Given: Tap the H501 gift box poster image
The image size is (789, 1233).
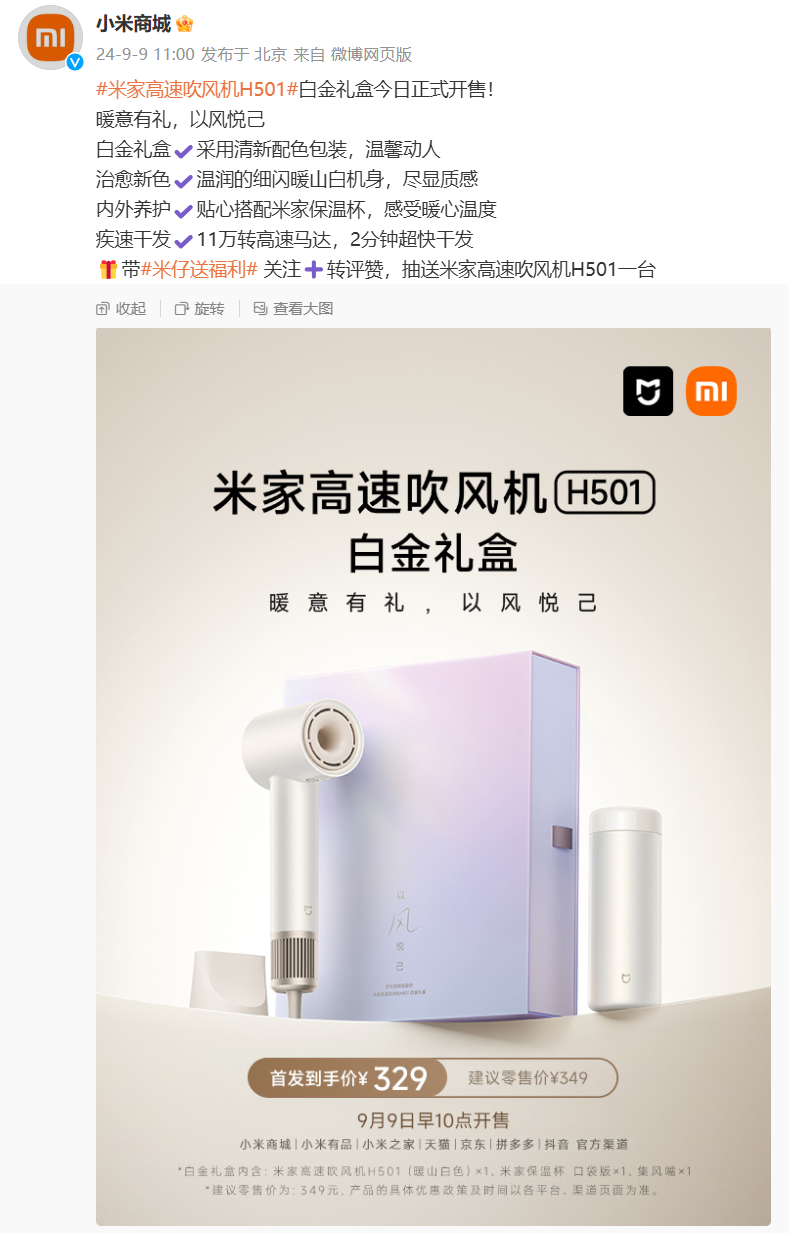Looking at the screenshot, I should 433,775.
